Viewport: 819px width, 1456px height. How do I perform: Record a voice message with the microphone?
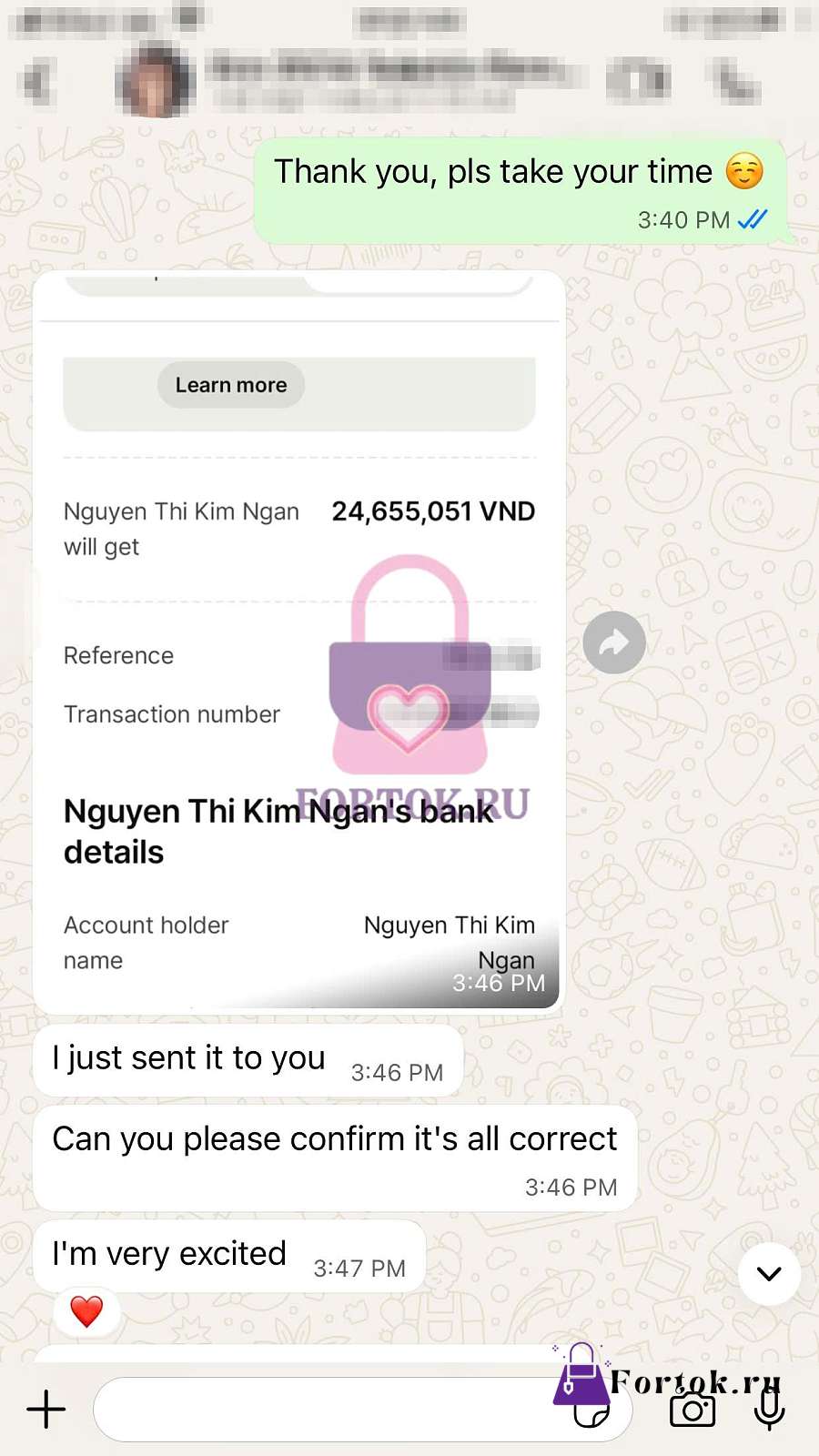pos(769,1409)
